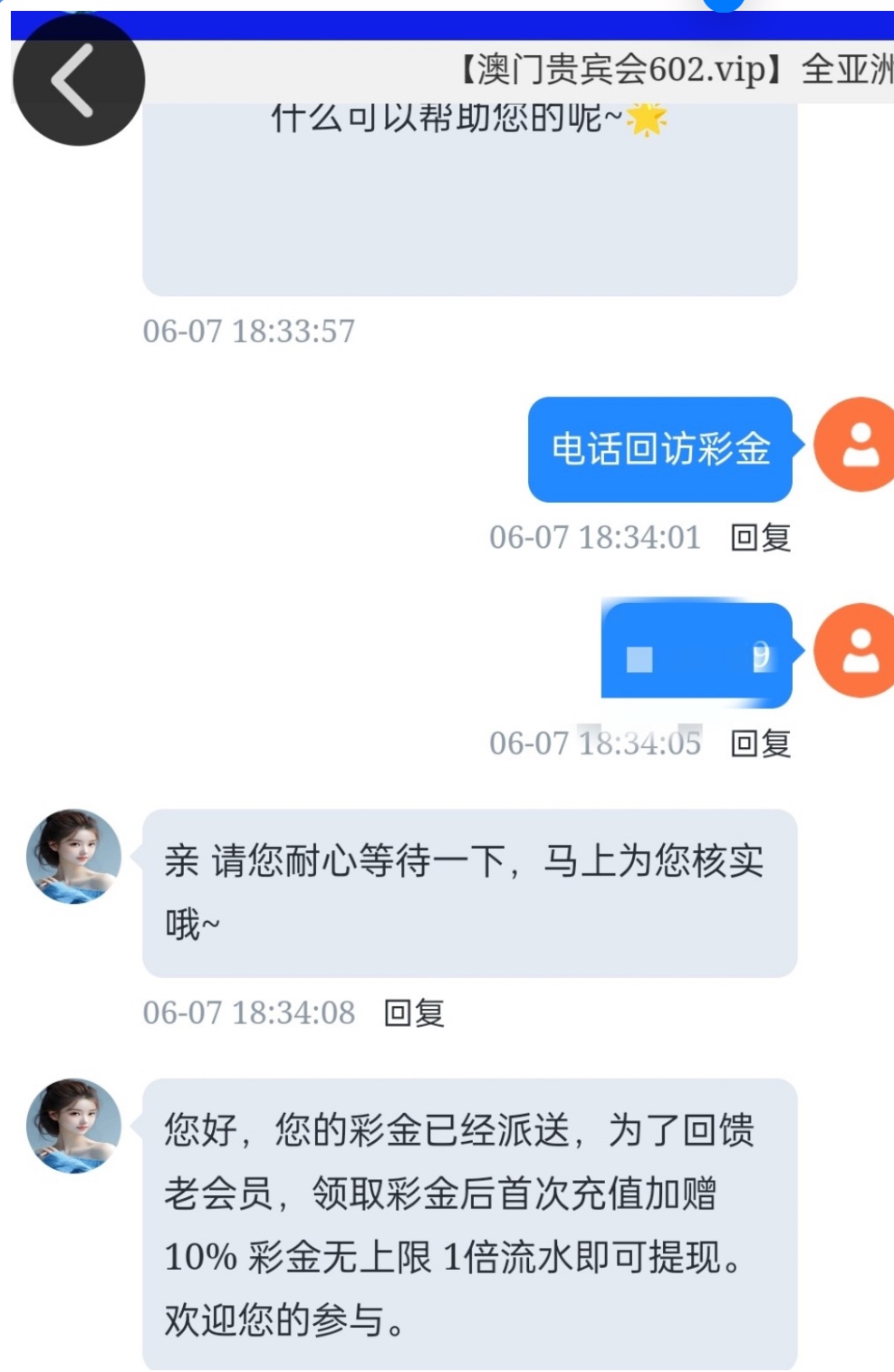Tap the 回复 link after 18:34:05
Viewport: 894px width, 1372px height.
(761, 744)
